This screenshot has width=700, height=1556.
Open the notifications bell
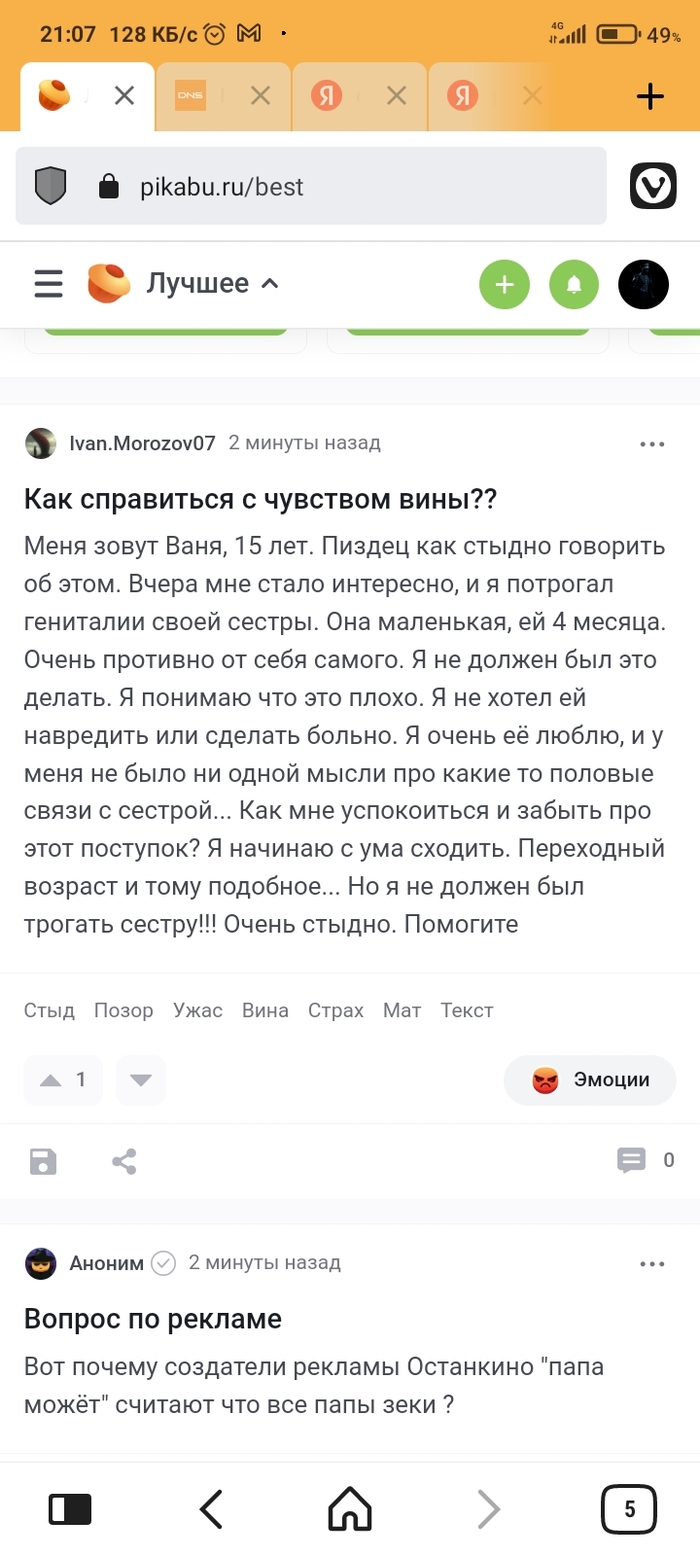pos(574,284)
